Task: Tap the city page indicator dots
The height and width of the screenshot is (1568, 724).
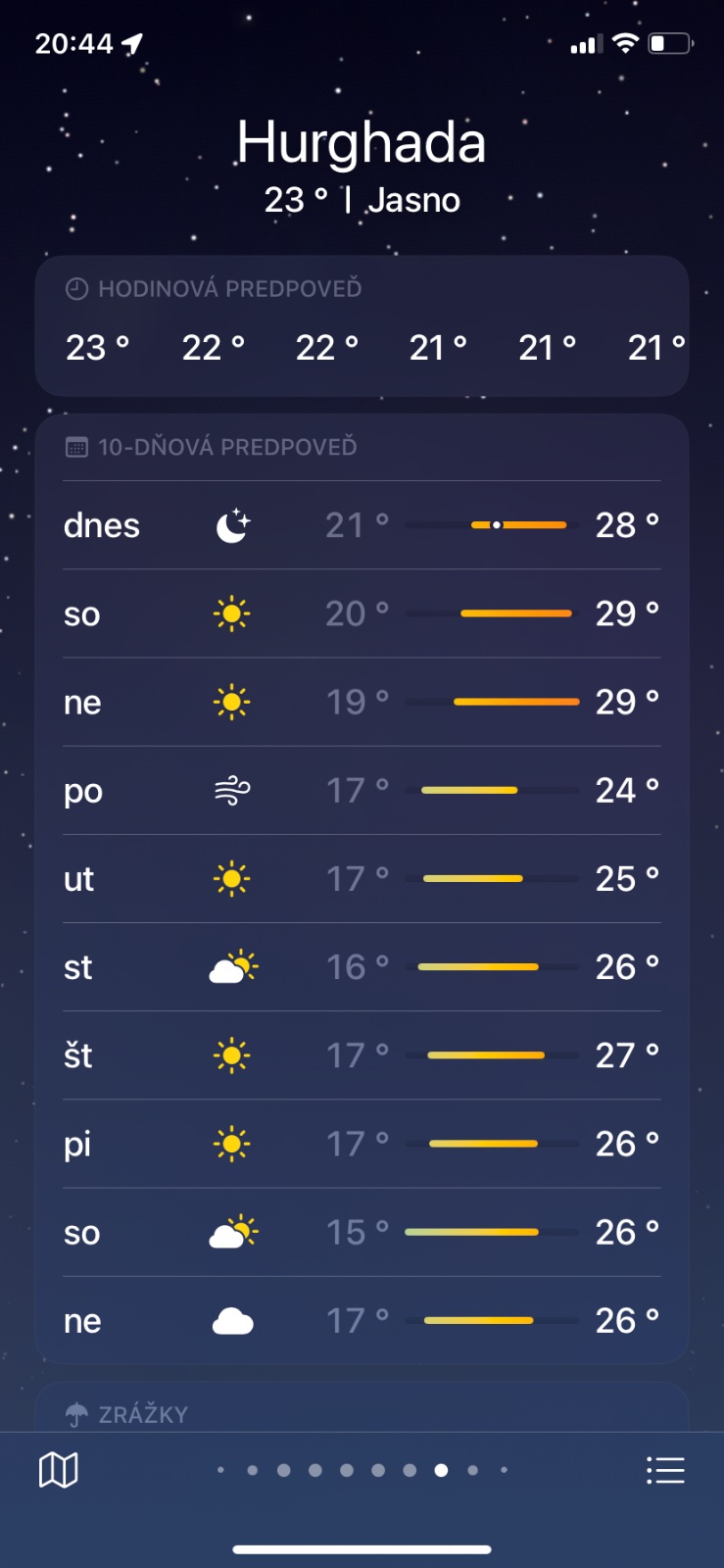Action: pyautogui.click(x=362, y=1470)
